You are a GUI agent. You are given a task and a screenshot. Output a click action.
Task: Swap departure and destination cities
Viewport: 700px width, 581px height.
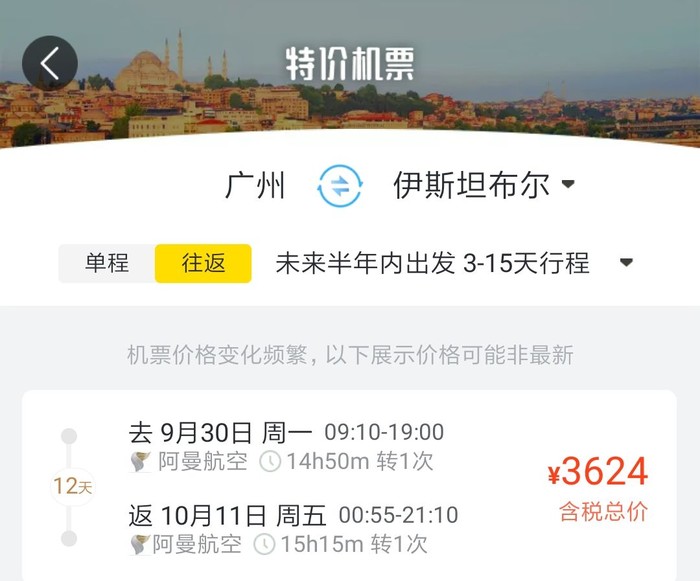pyautogui.click(x=340, y=186)
